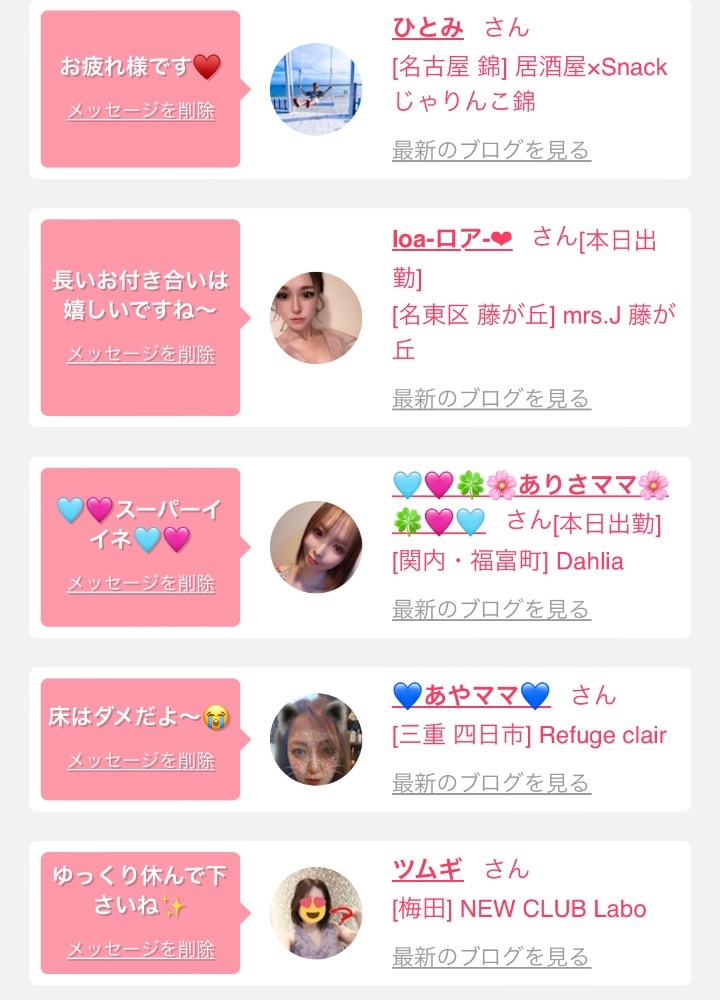The width and height of the screenshot is (720, 1000).
Task: Delete the 床はダメだよ message
Action: [141, 761]
